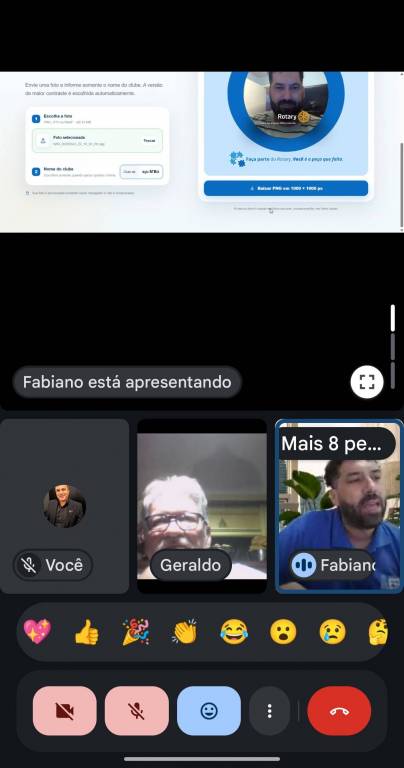React with the surprised face emoji

pyautogui.click(x=283, y=631)
